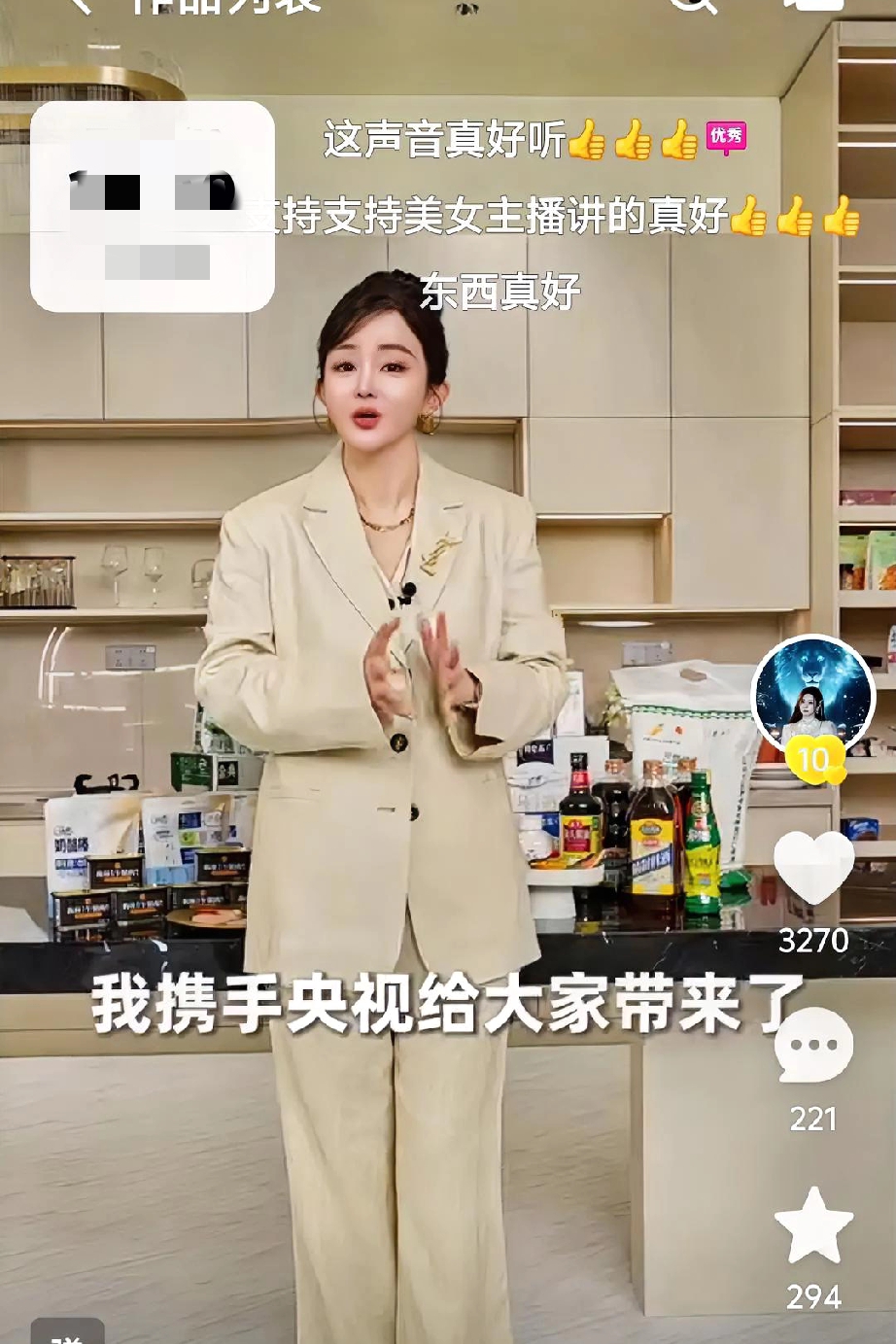Tap the dark button at the bottom left
896x1344 pixels.
(68, 1331)
